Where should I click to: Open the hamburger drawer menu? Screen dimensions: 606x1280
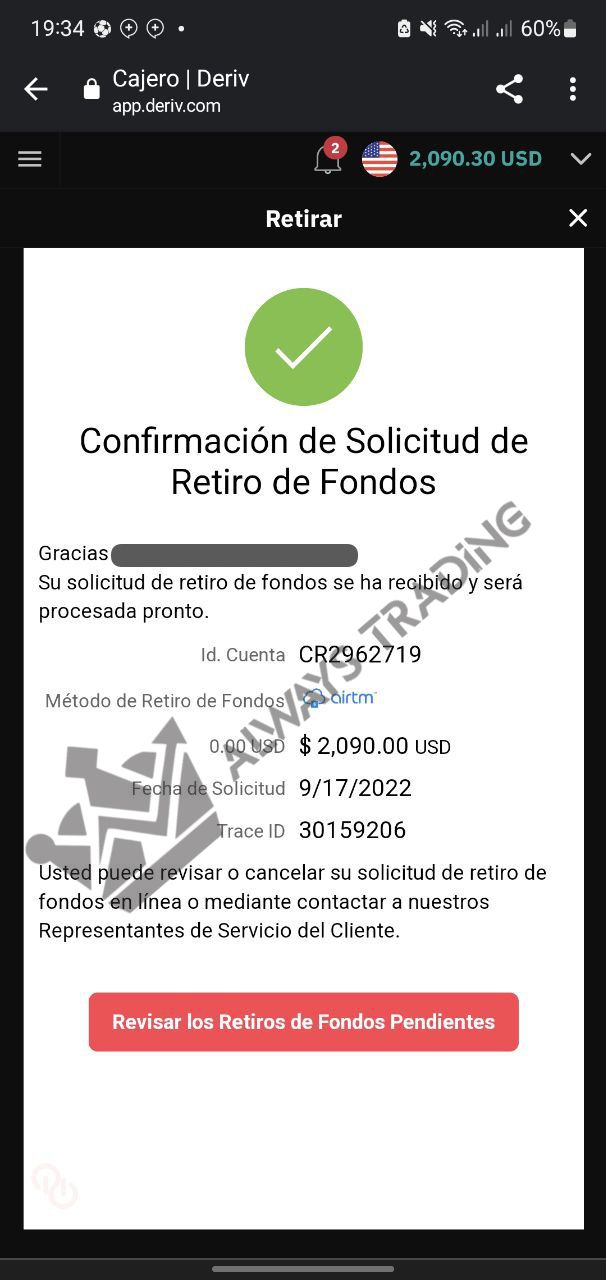click(x=30, y=159)
